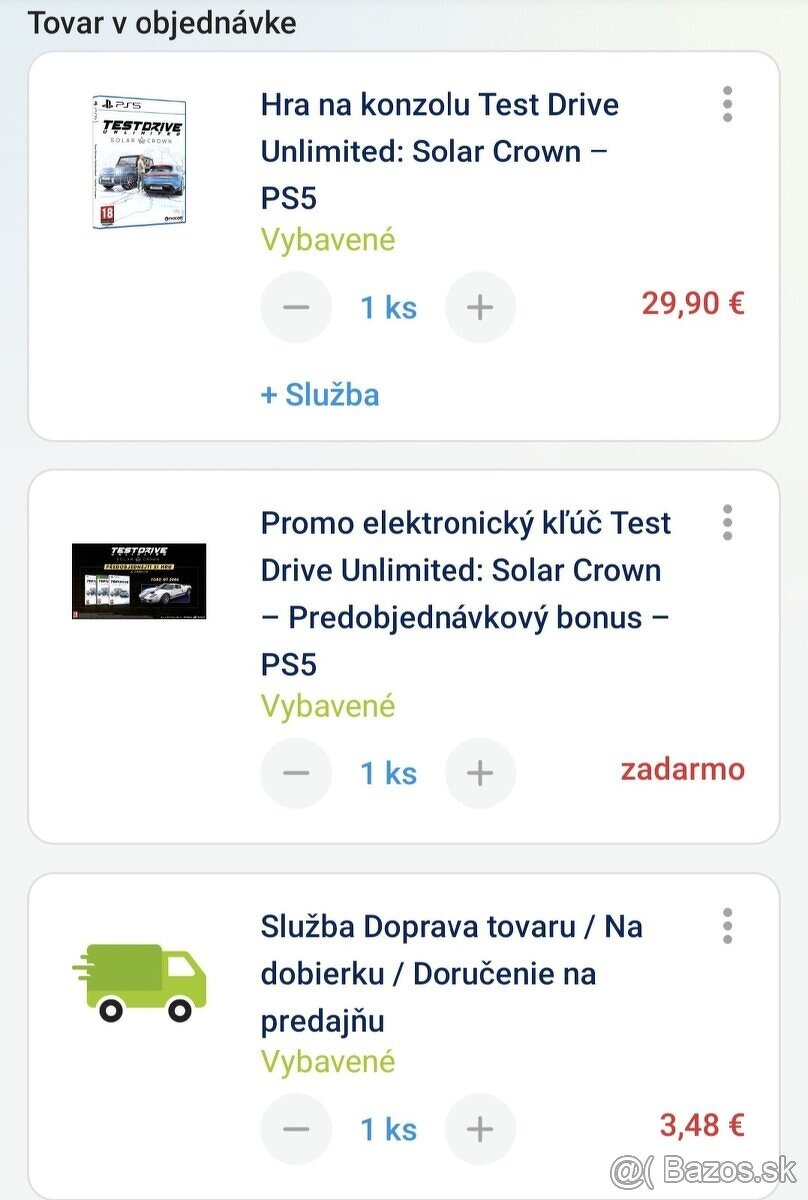Decrease quantity of the Promo elektronický kľúč
808x1200 pixels.
point(296,773)
